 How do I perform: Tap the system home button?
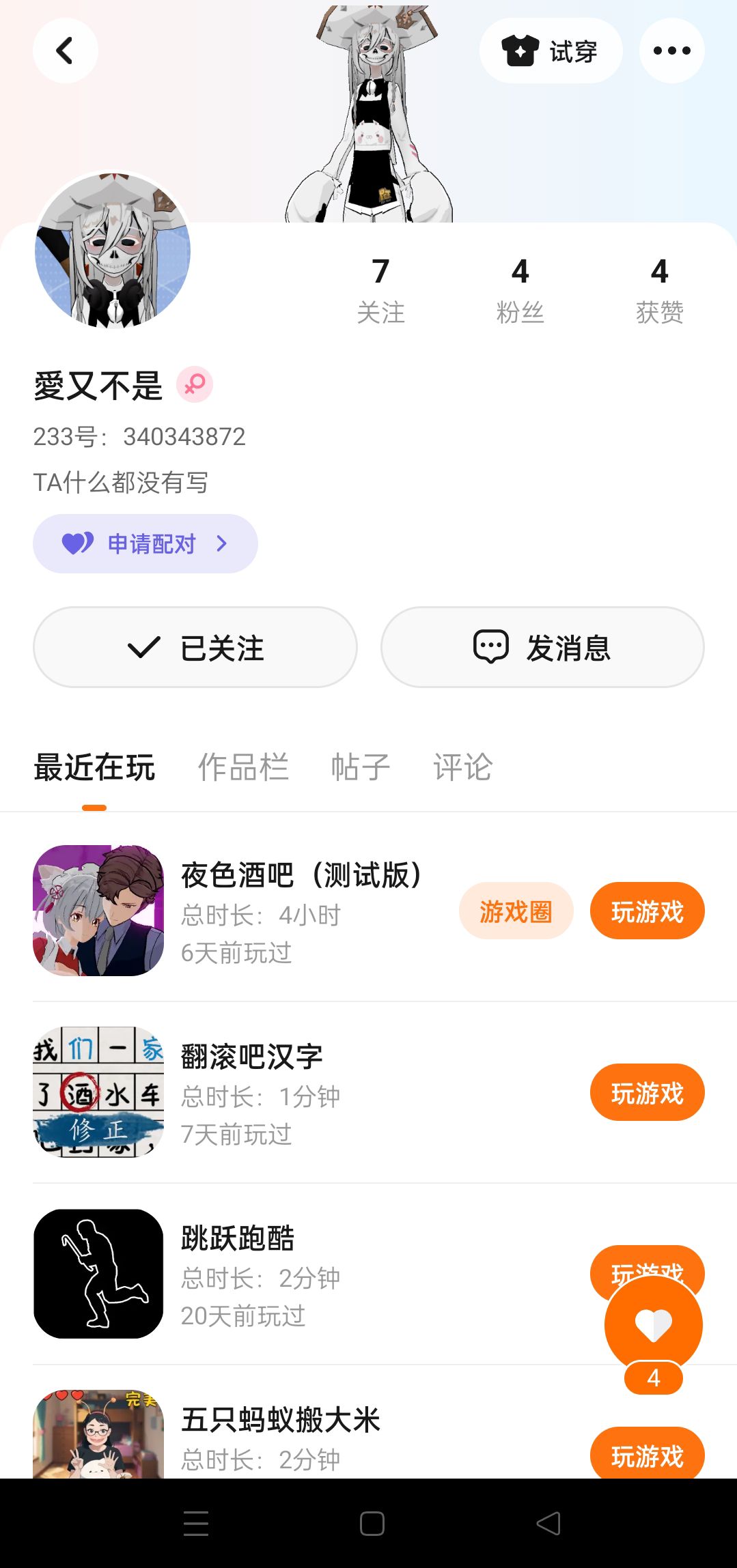click(x=372, y=1524)
